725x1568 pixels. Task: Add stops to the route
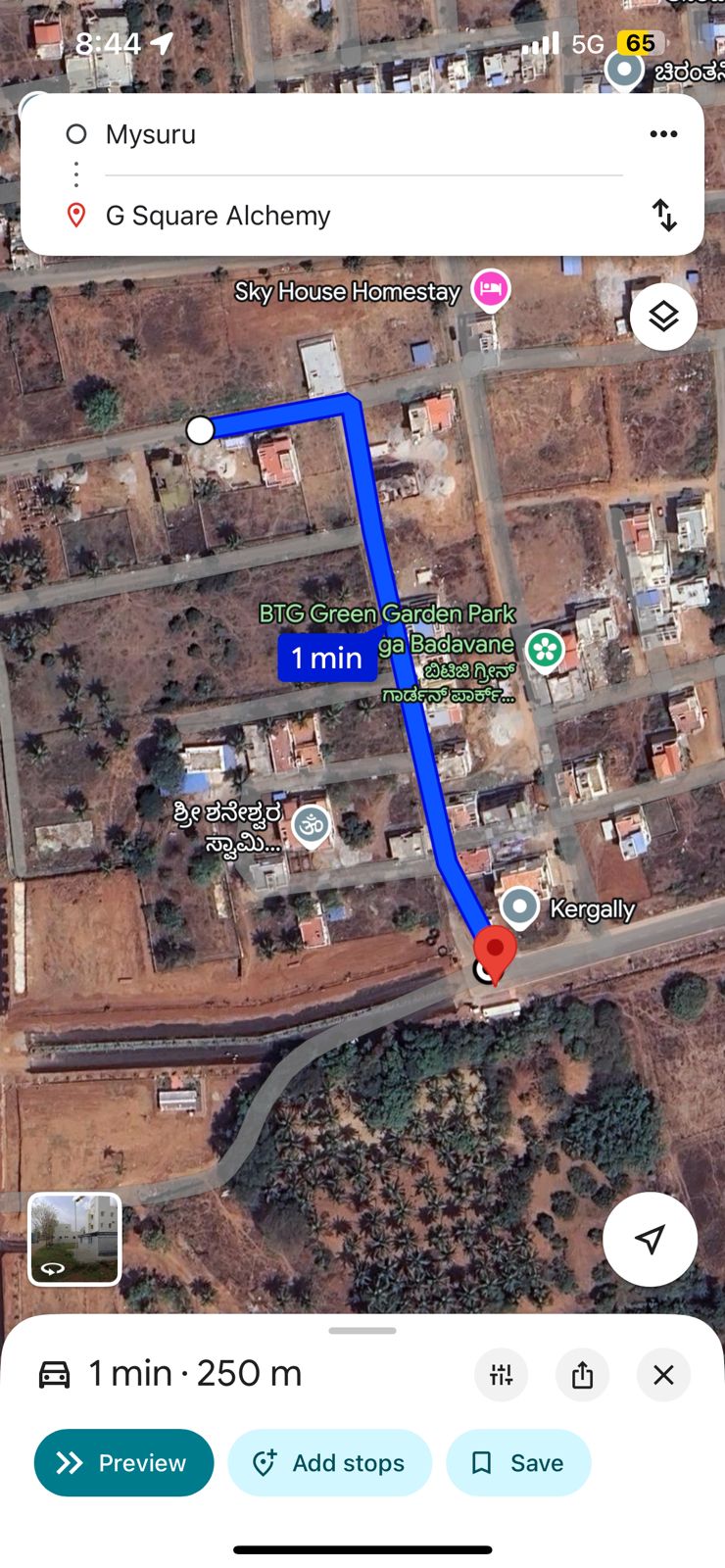(329, 1463)
